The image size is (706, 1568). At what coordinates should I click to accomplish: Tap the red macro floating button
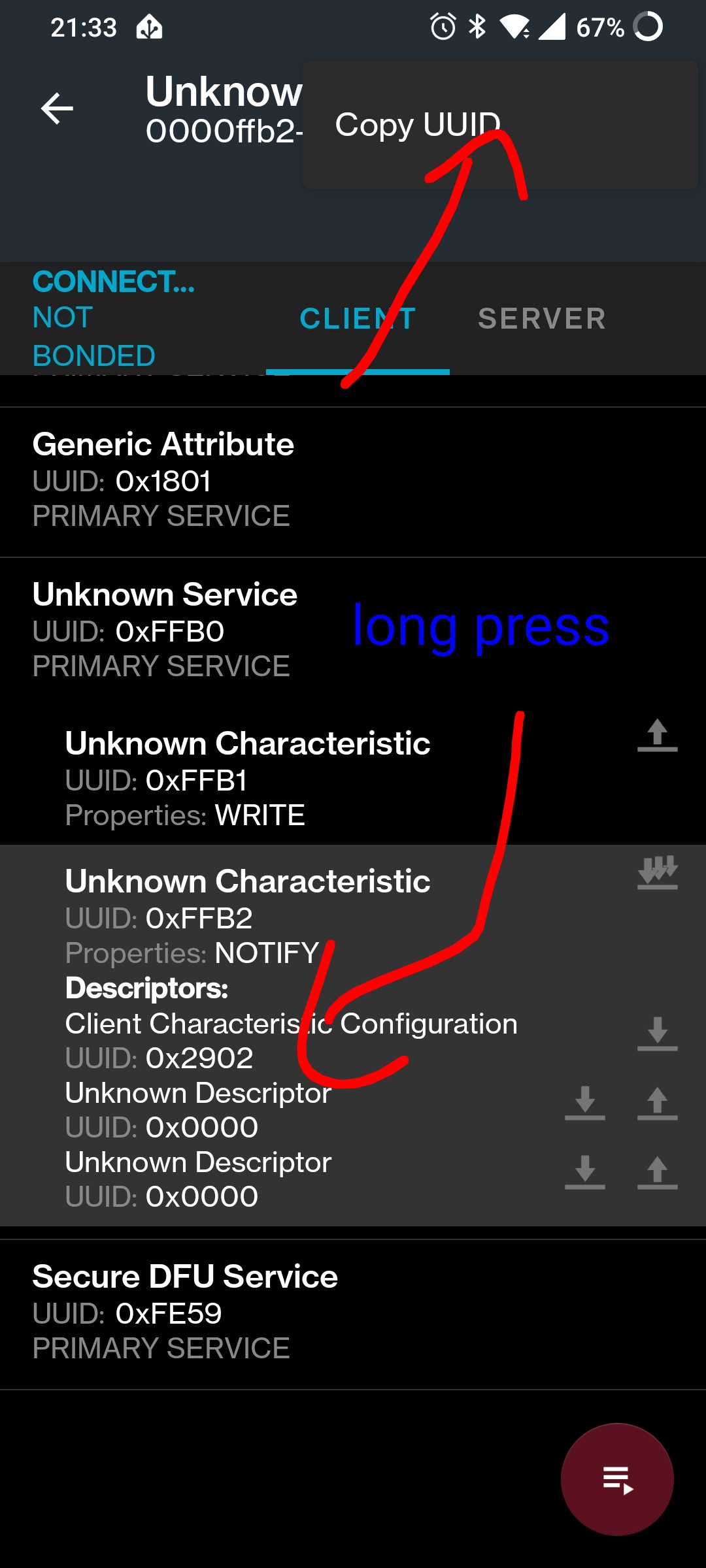(617, 1479)
